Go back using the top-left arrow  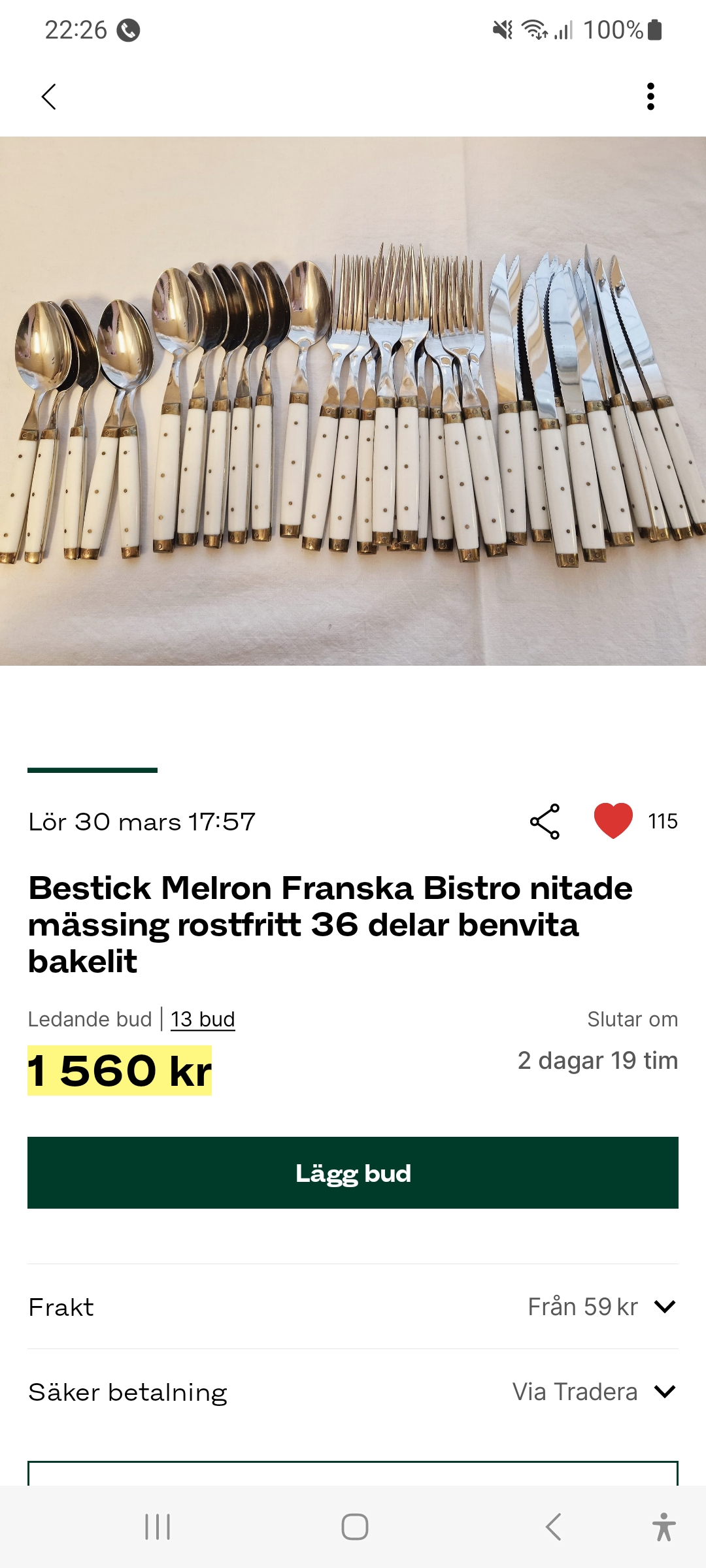click(x=49, y=97)
